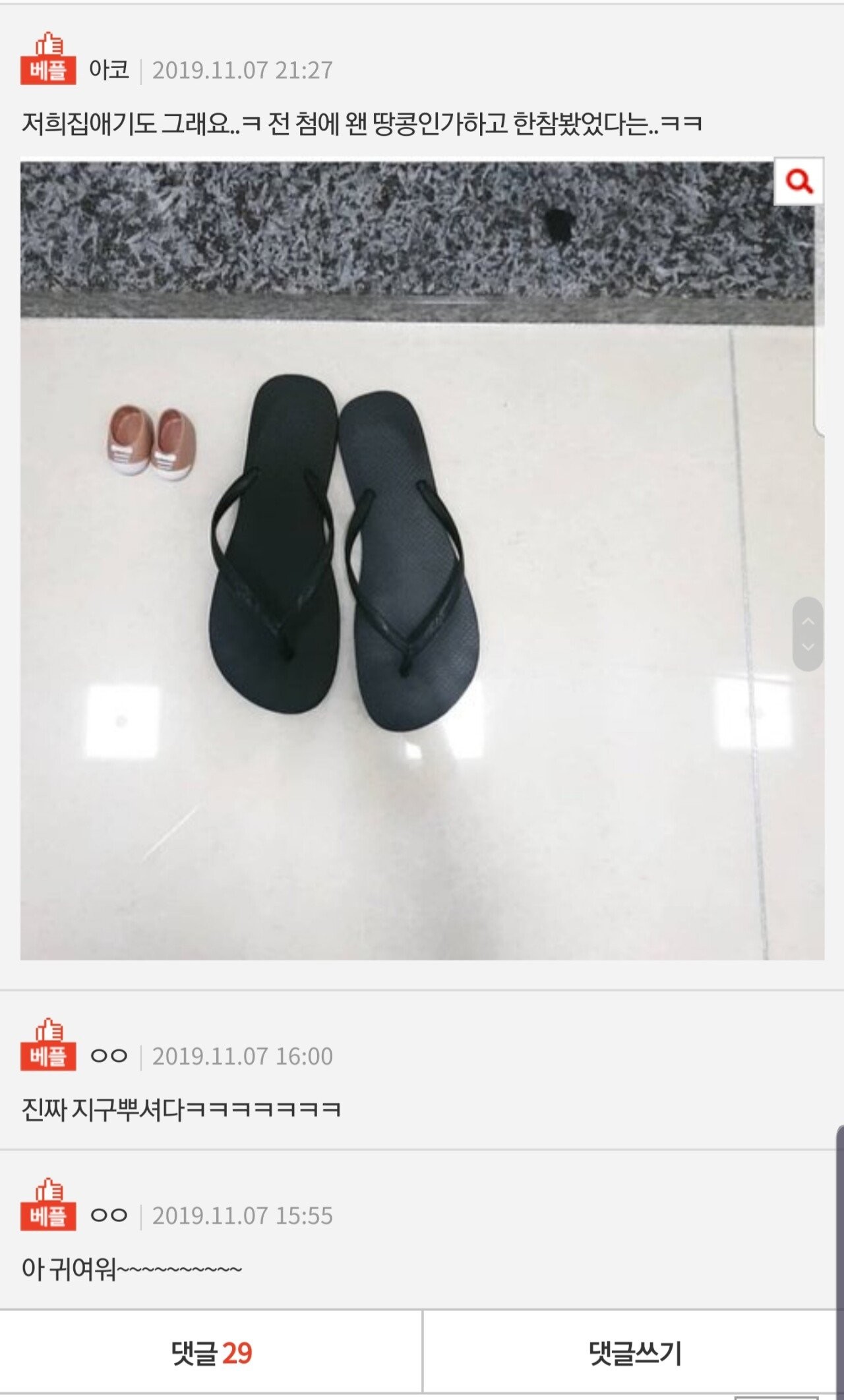
Task: Tap the scroll-down arrow on the side
Action: tap(808, 648)
